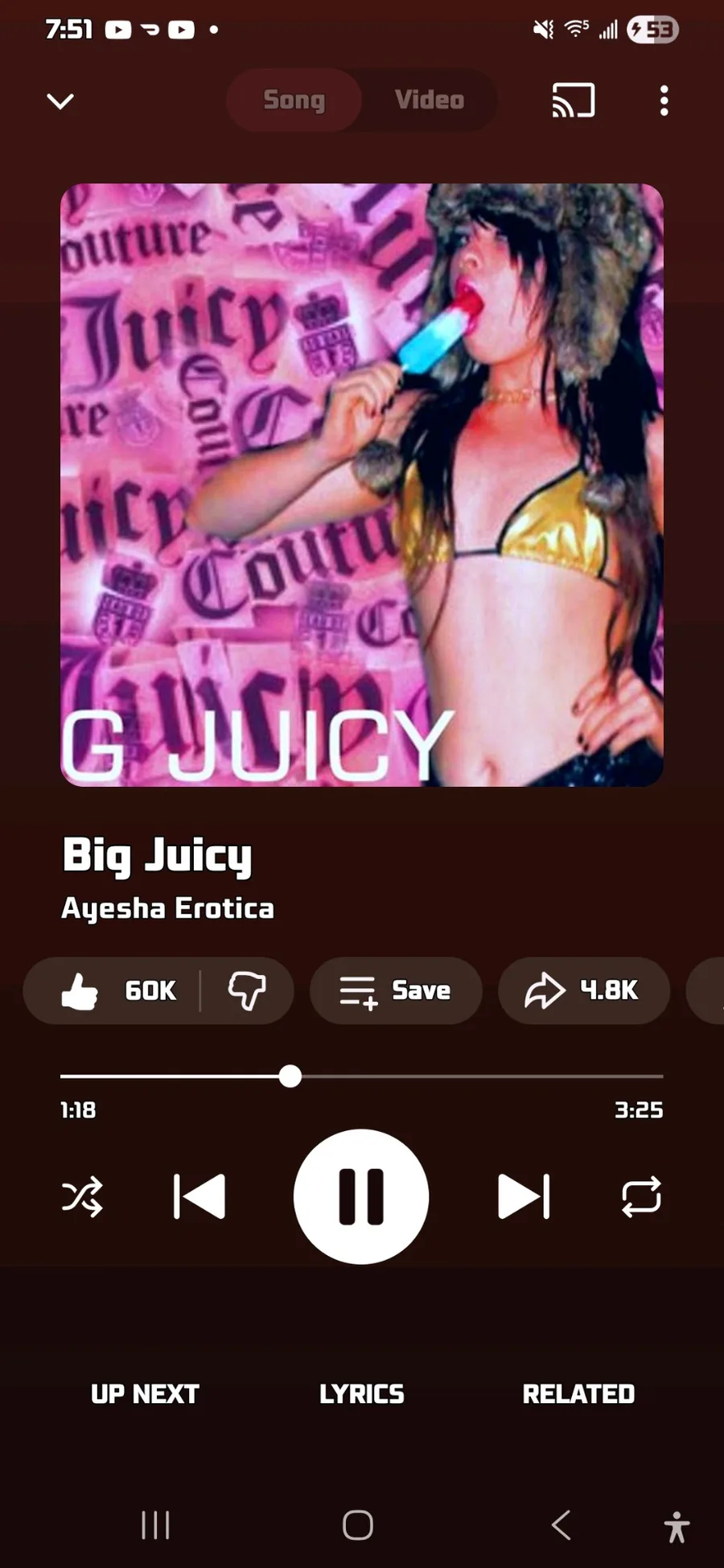This screenshot has width=724, height=1568.
Task: Select the Song mode
Action: [x=294, y=100]
